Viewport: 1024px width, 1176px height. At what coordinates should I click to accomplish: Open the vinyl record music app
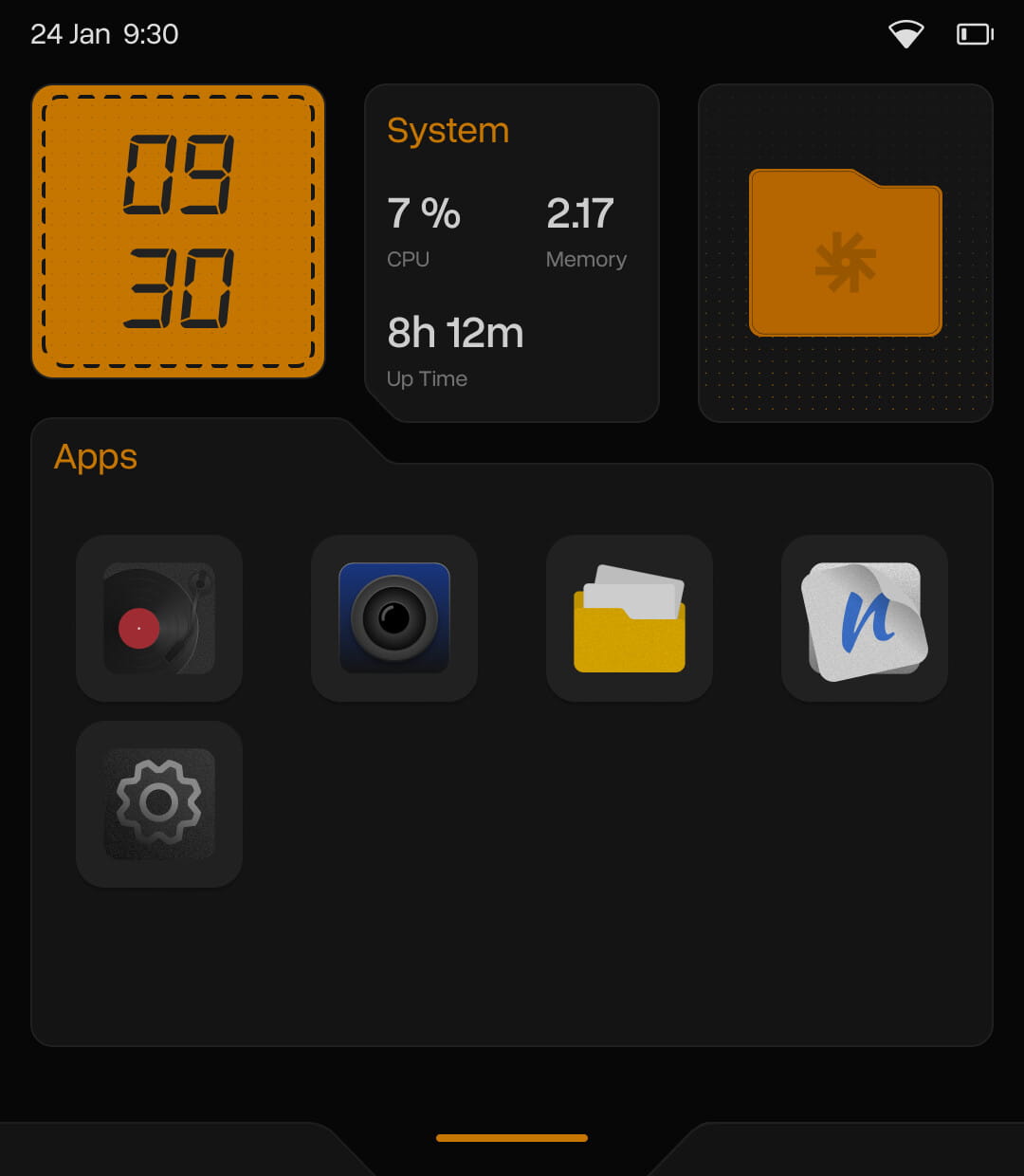click(x=159, y=618)
